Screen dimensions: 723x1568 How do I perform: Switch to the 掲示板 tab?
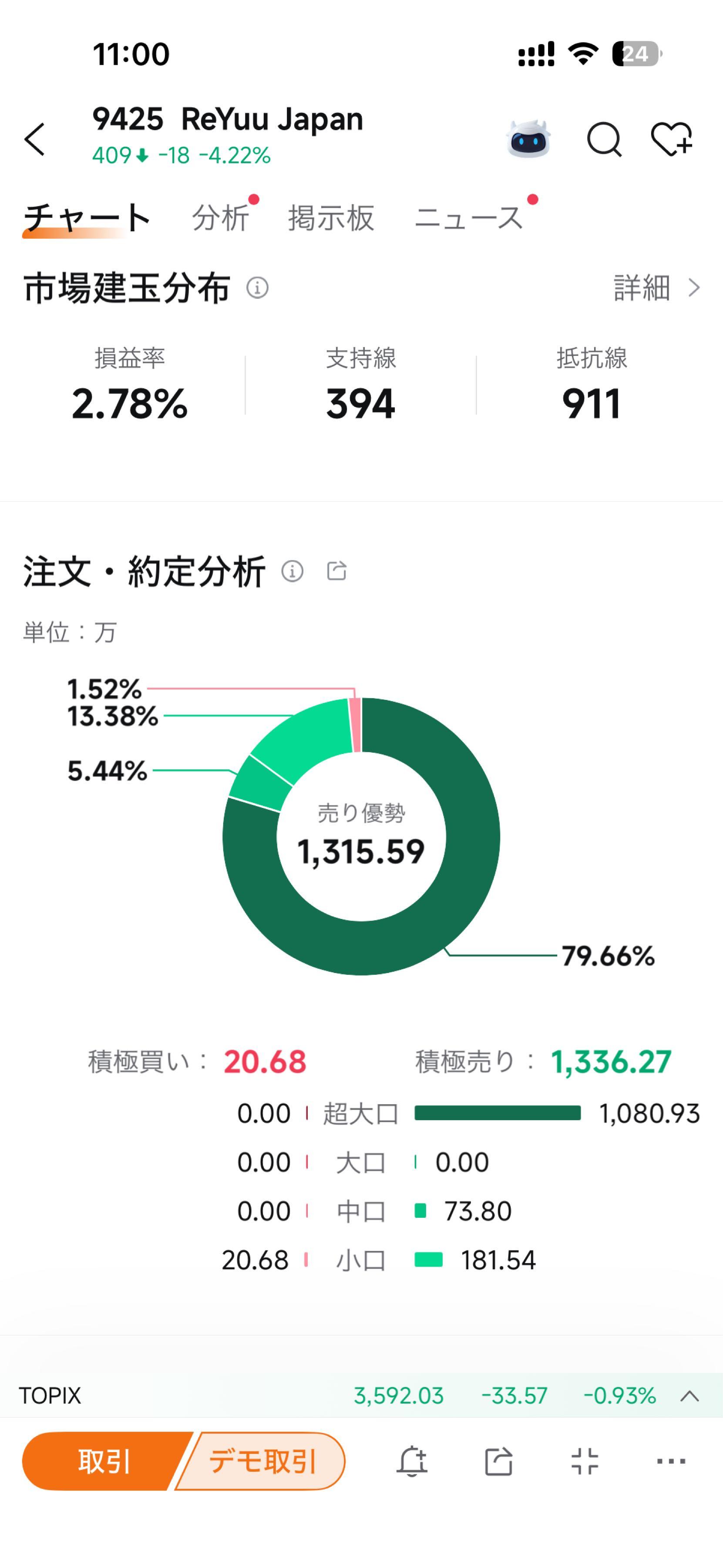click(x=331, y=218)
